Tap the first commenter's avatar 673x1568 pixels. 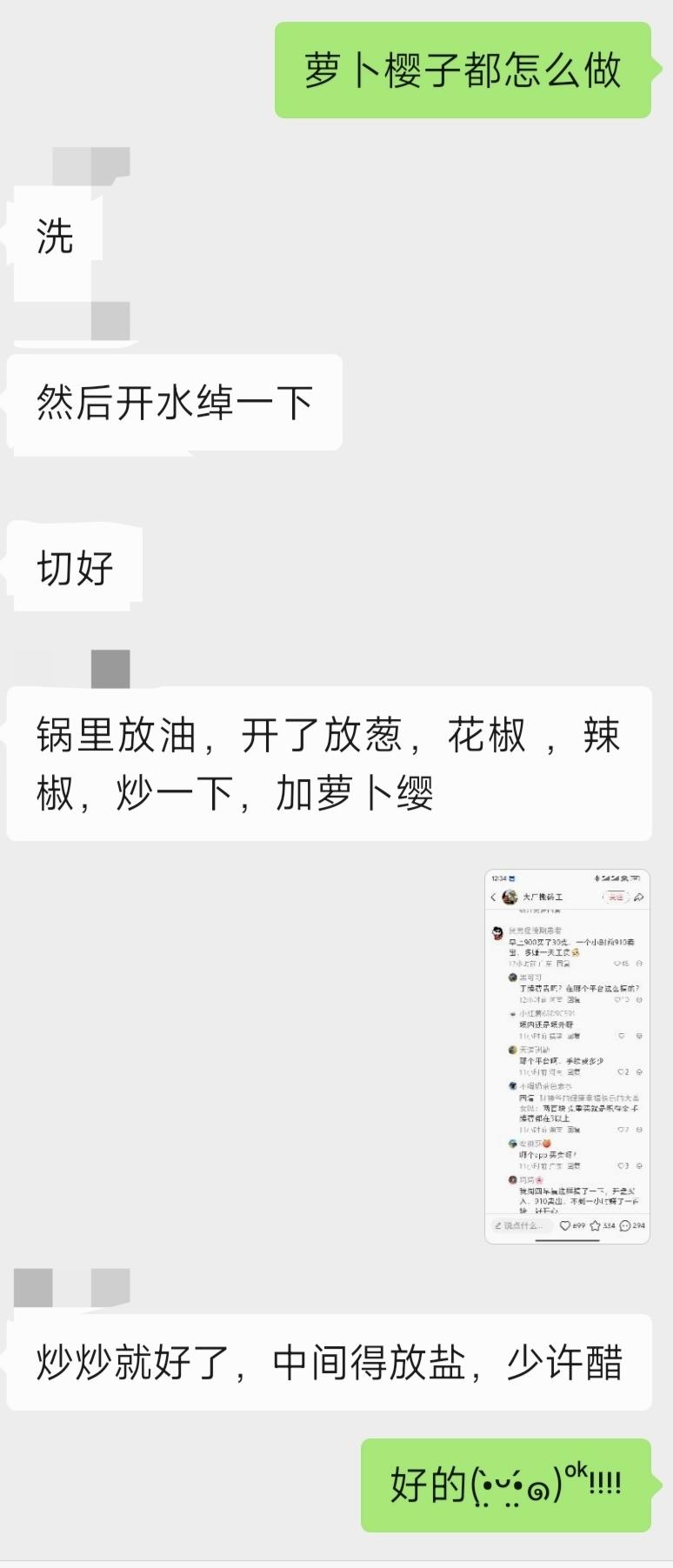pos(496,933)
